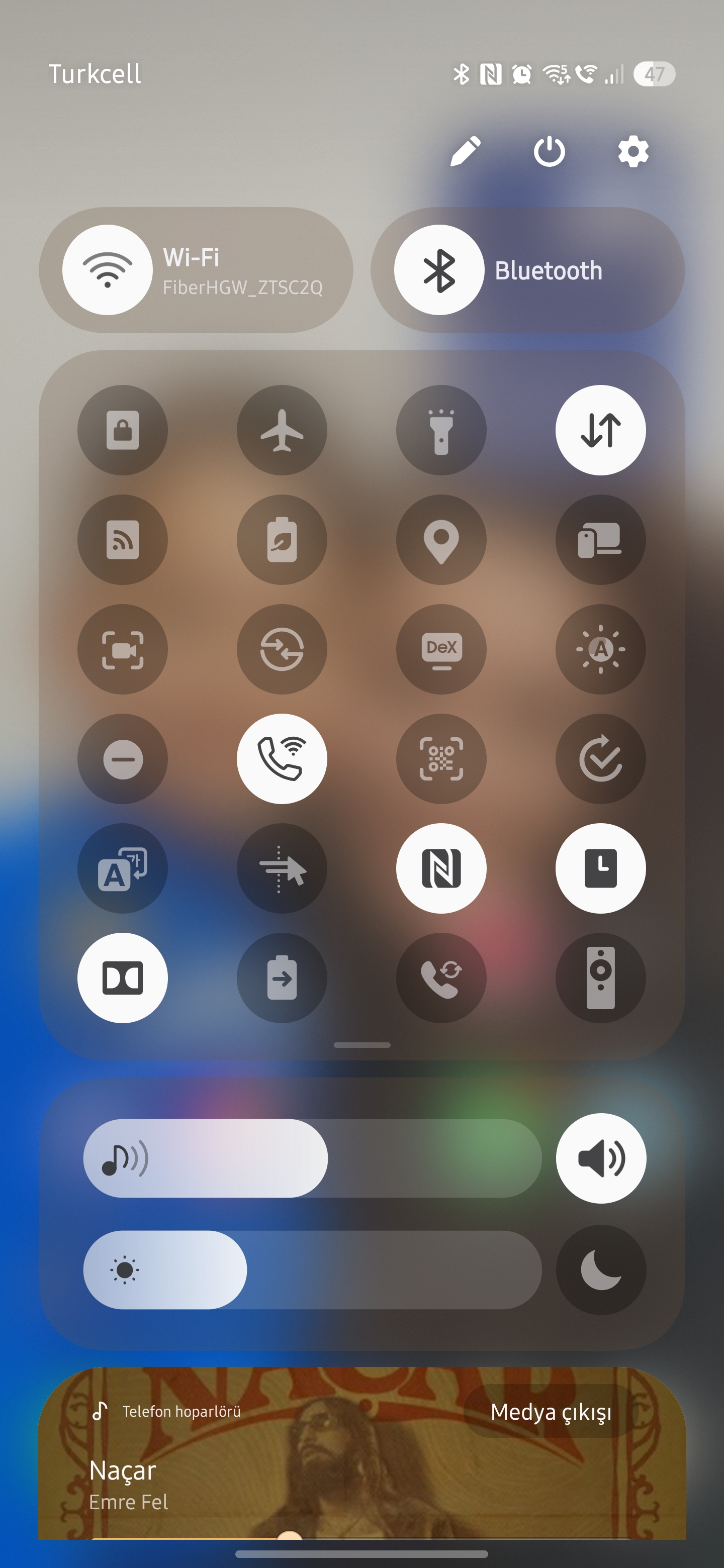This screenshot has width=724, height=1568.
Task: Enable dark mode with the moon button
Action: (x=601, y=1270)
